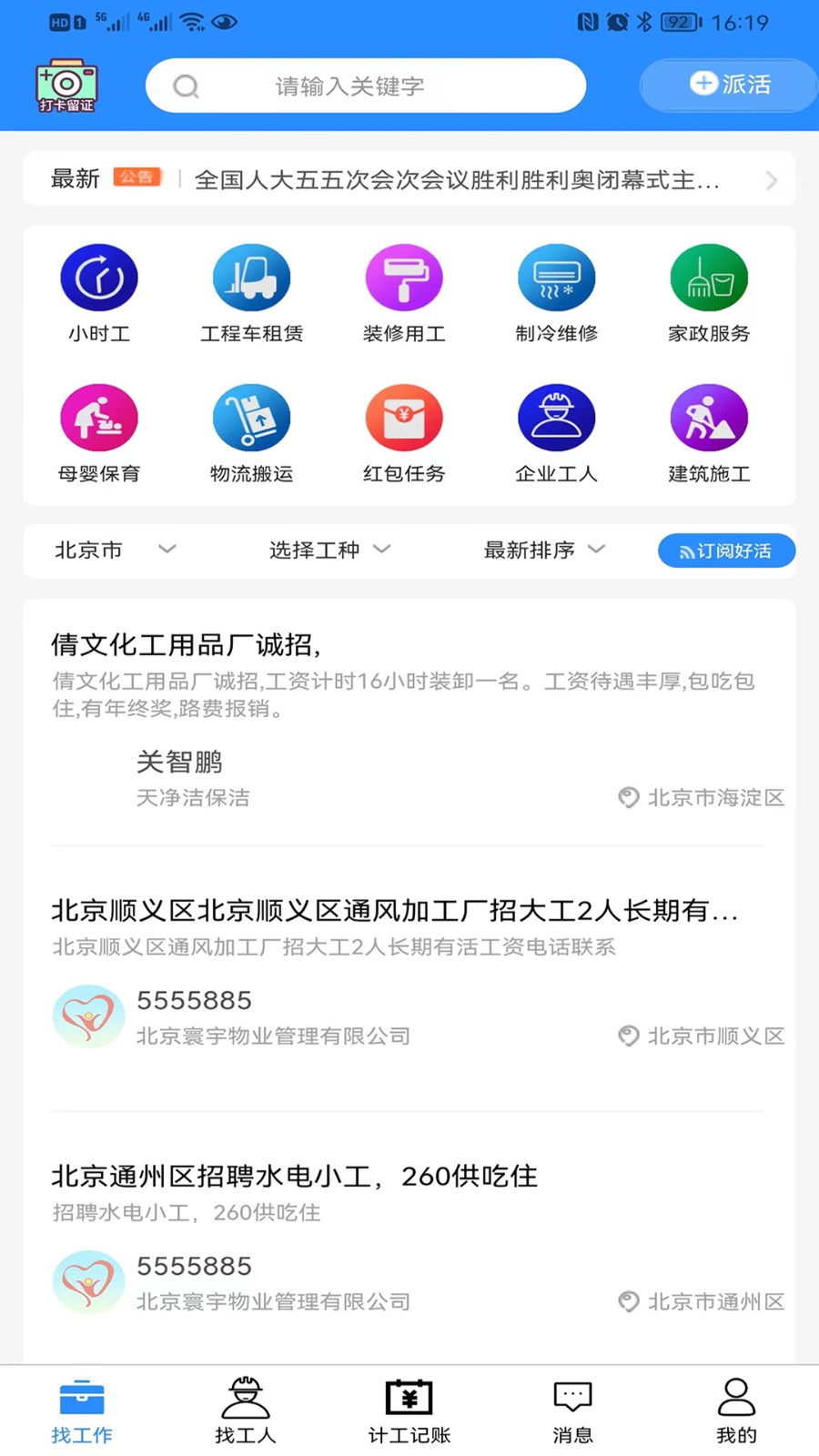Image resolution: width=819 pixels, height=1456 pixels.
Task: Tap the 请输入关键字 search field
Action: tap(365, 86)
